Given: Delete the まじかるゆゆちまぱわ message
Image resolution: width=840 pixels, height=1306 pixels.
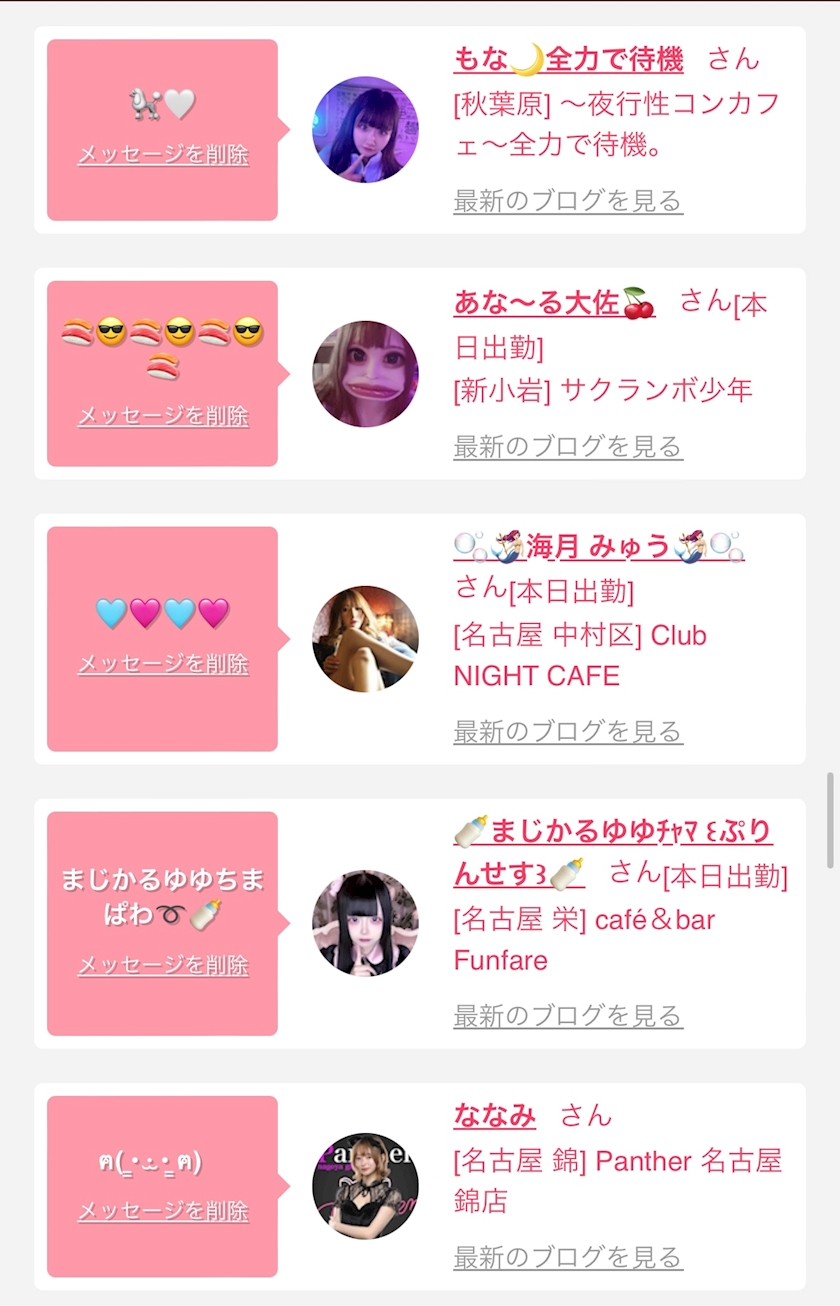Looking at the screenshot, I should (163, 965).
